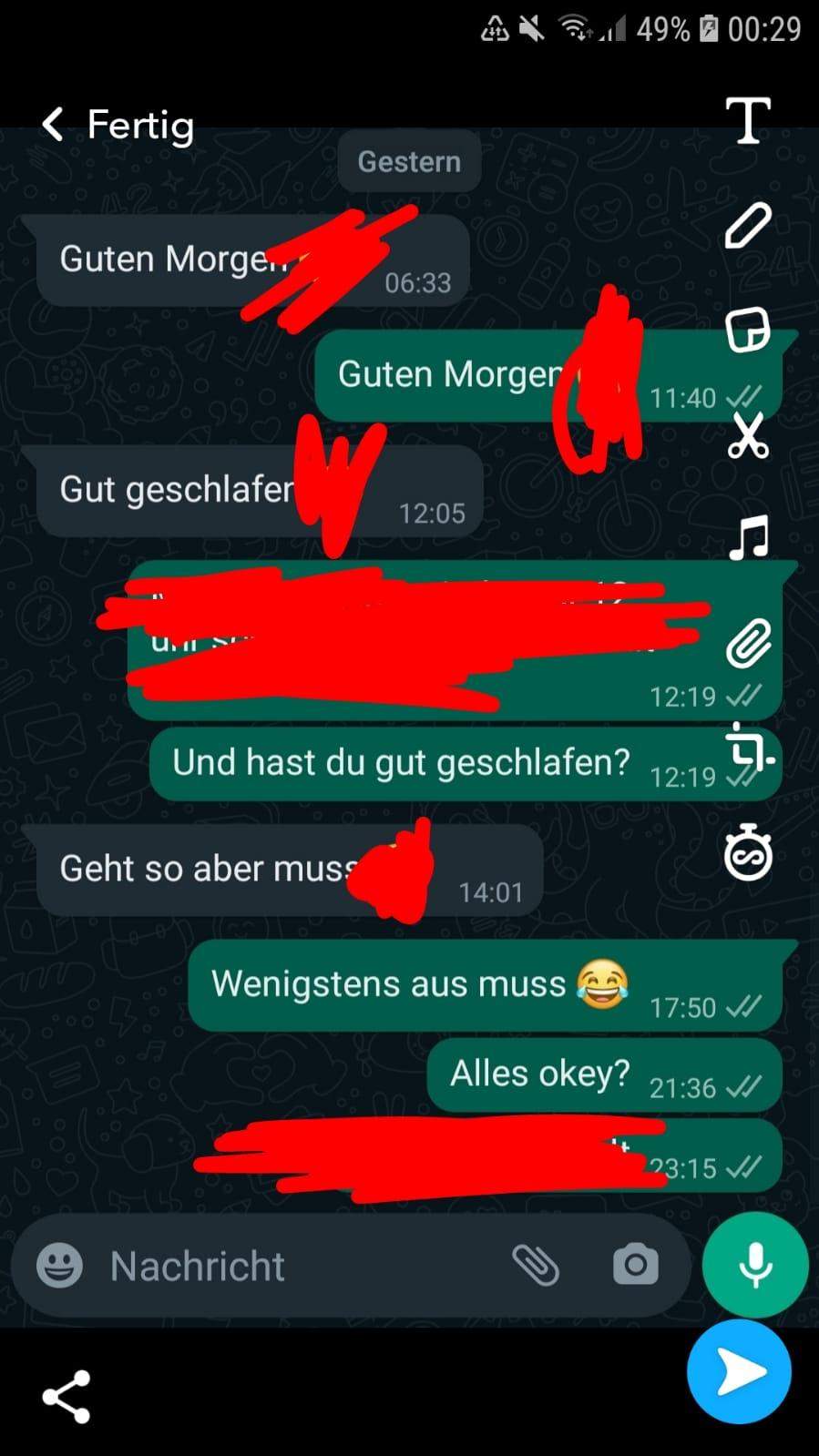
Task: Open the Sticker tool
Action: click(x=749, y=332)
